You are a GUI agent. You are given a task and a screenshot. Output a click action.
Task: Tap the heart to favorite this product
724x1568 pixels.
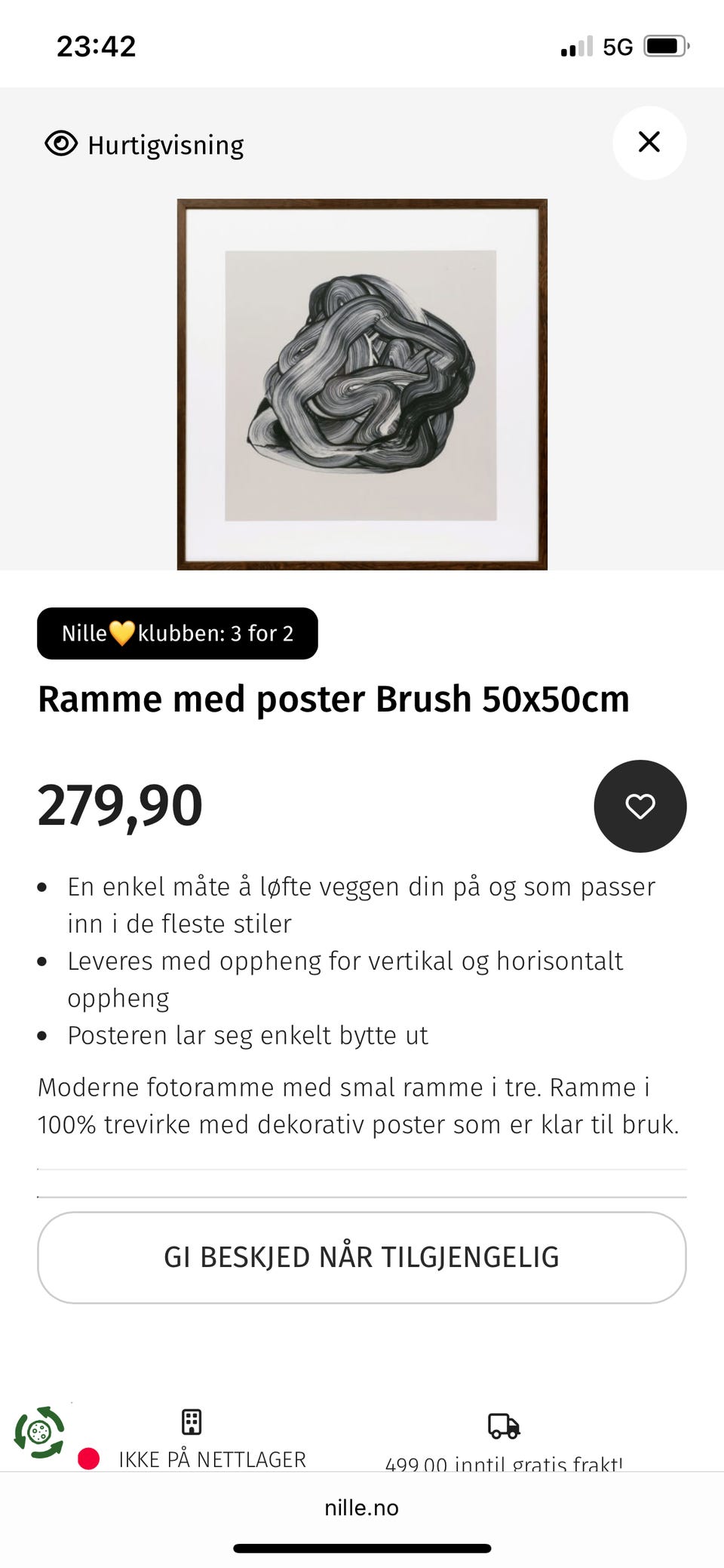tap(640, 805)
